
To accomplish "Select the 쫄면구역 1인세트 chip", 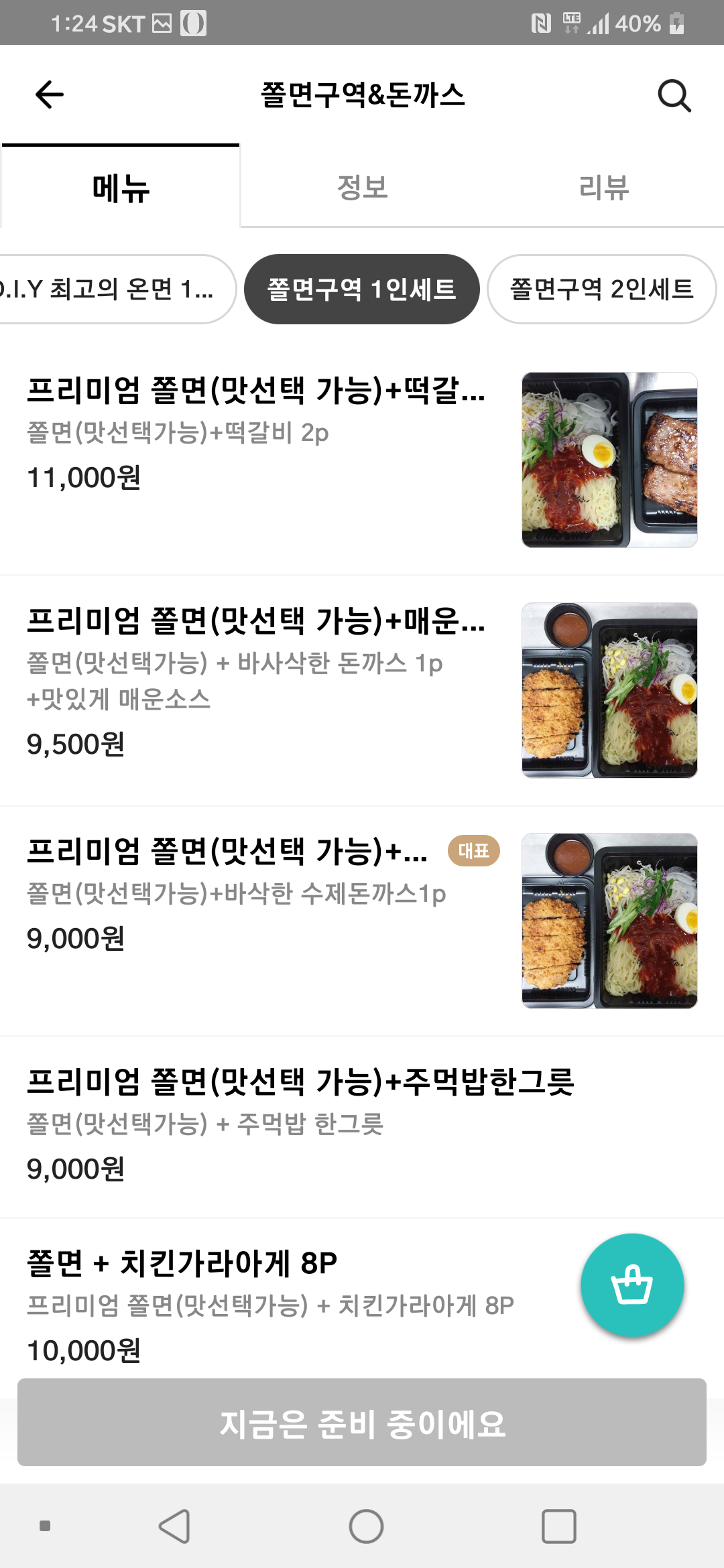I will (x=362, y=289).
